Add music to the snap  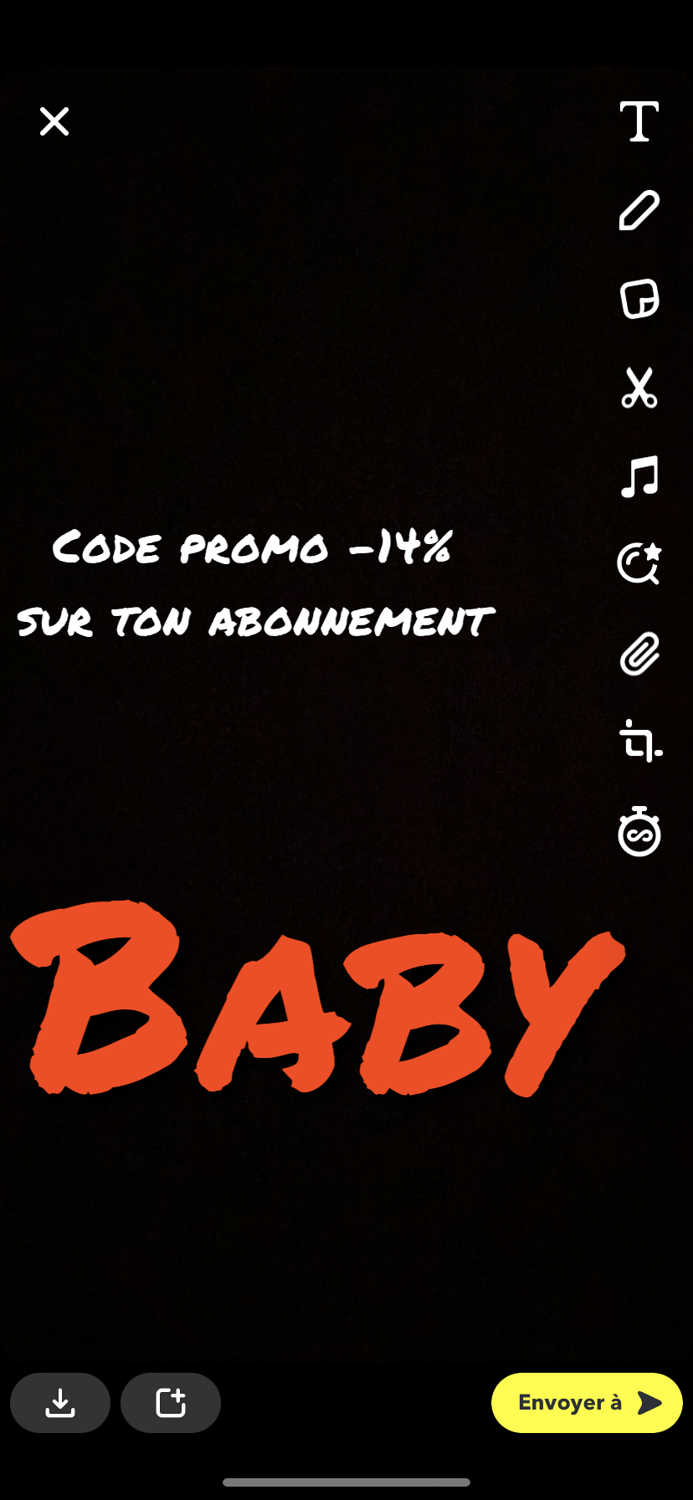coord(639,477)
